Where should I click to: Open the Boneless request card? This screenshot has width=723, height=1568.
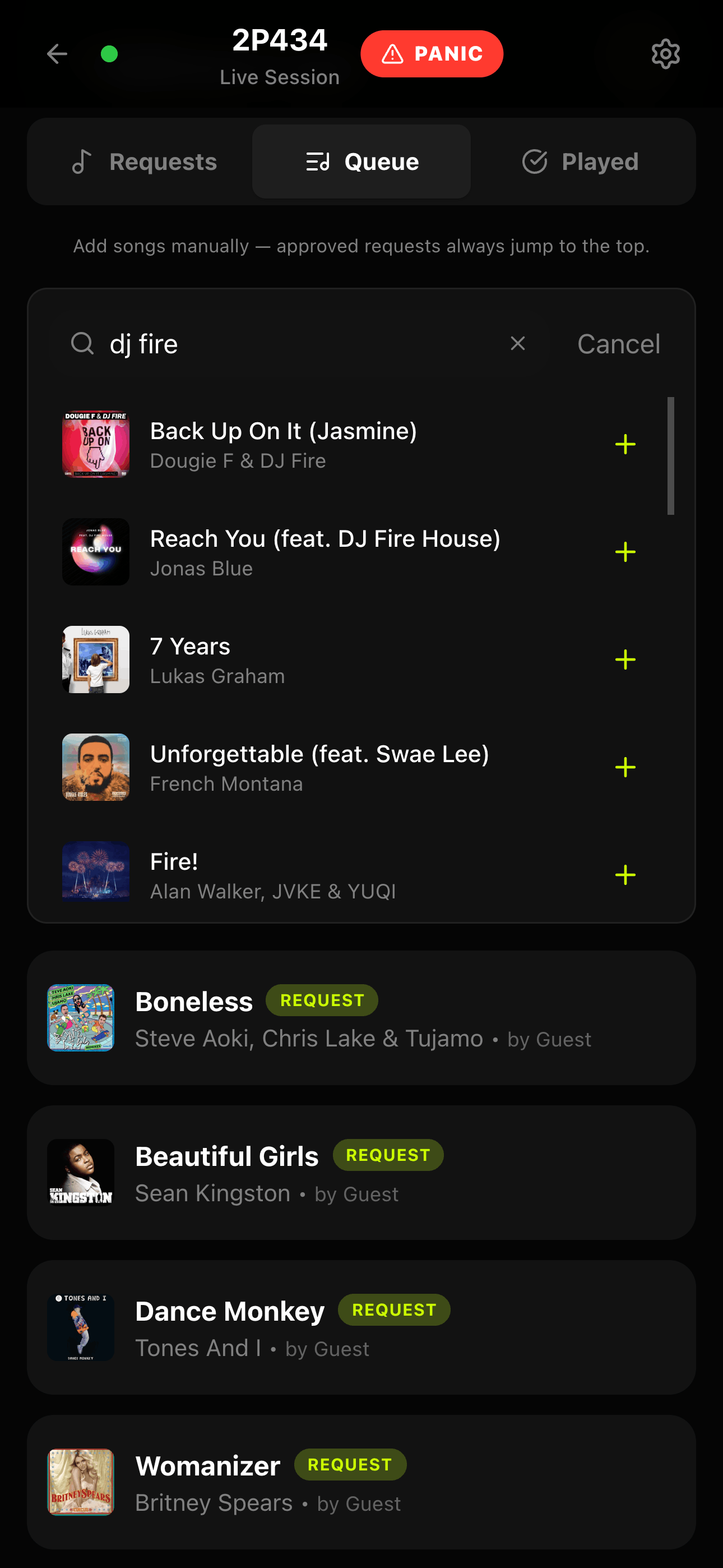pos(361,1018)
